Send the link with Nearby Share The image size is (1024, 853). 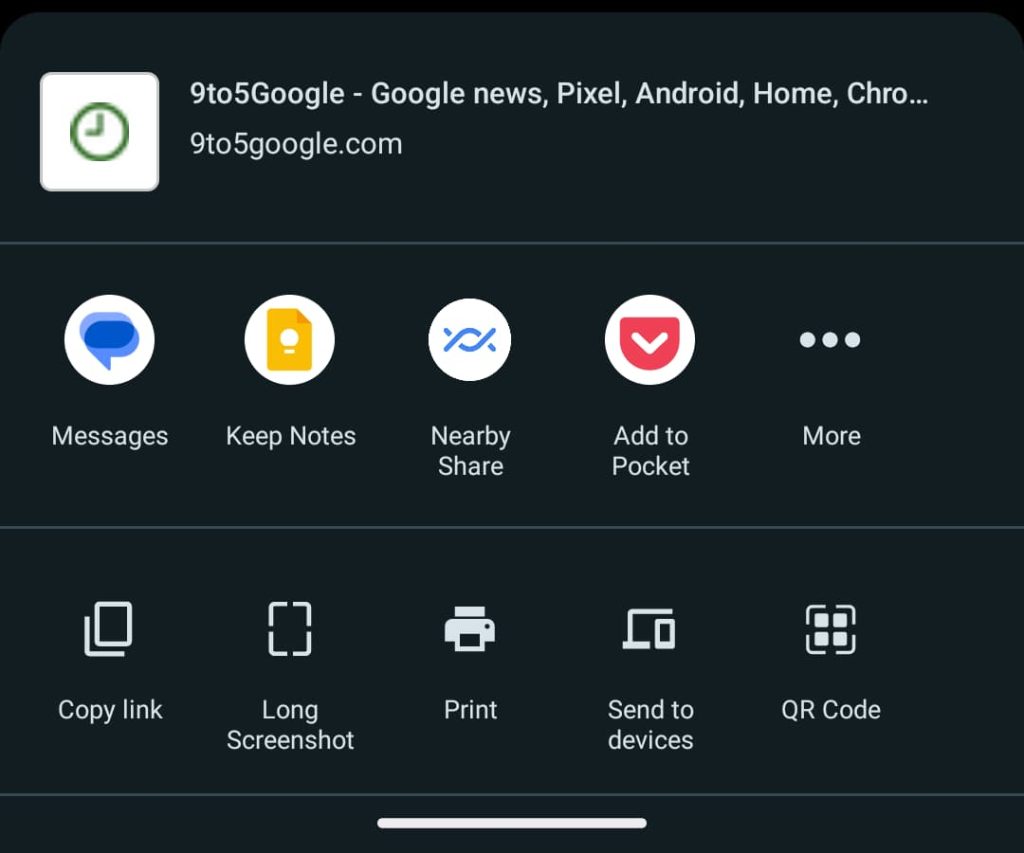[470, 340]
